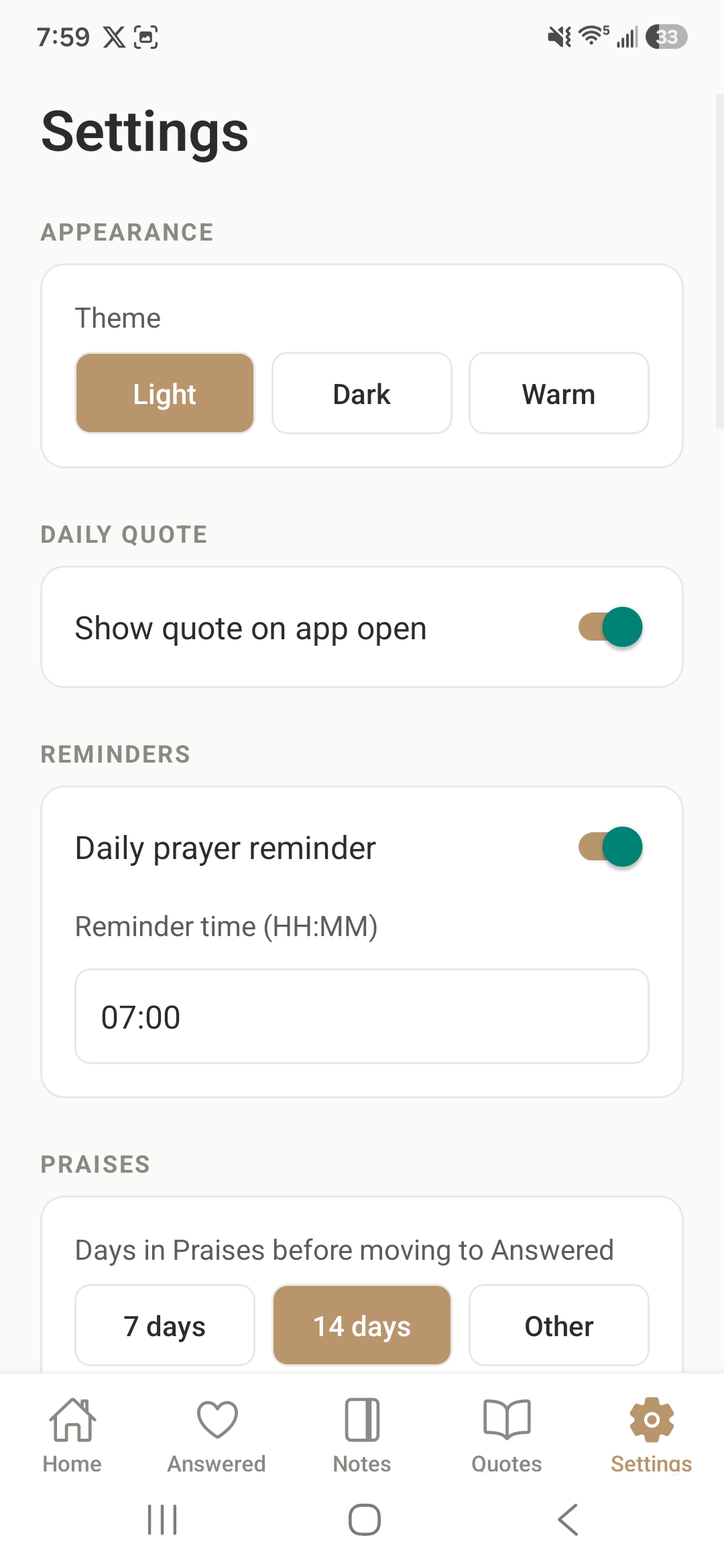Viewport: 724px width, 1568px height.
Task: Edit the reminder time field showing 07:00
Action: pyautogui.click(x=362, y=1016)
